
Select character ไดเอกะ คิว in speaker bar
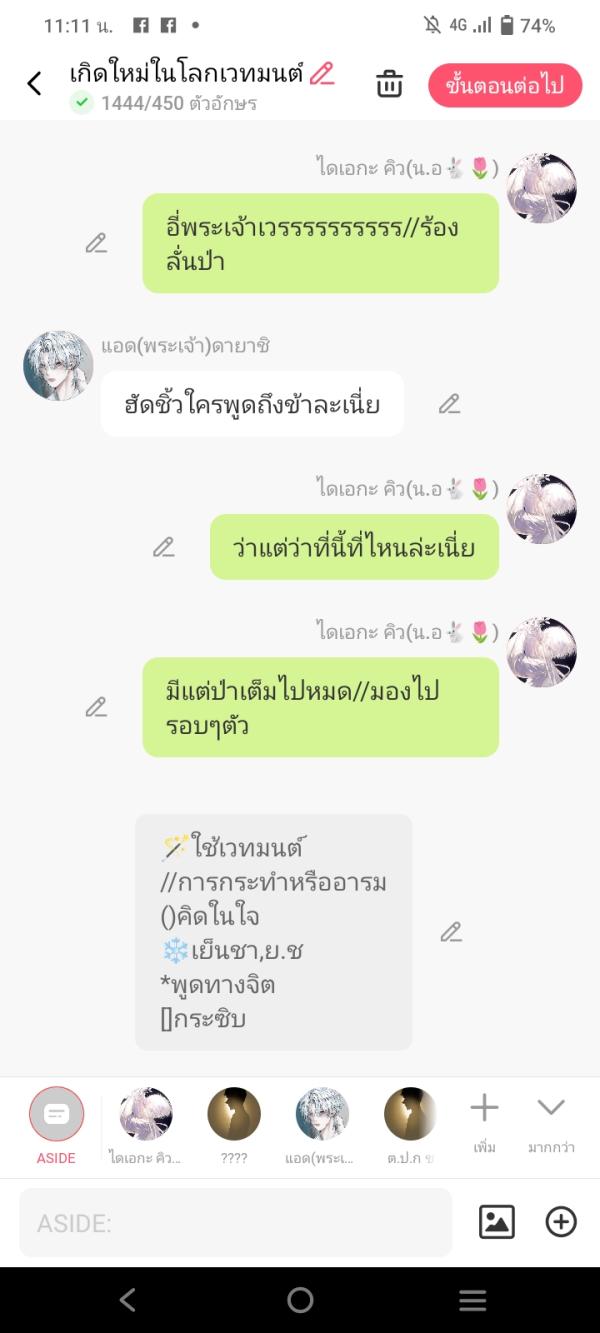pyautogui.click(x=146, y=1125)
